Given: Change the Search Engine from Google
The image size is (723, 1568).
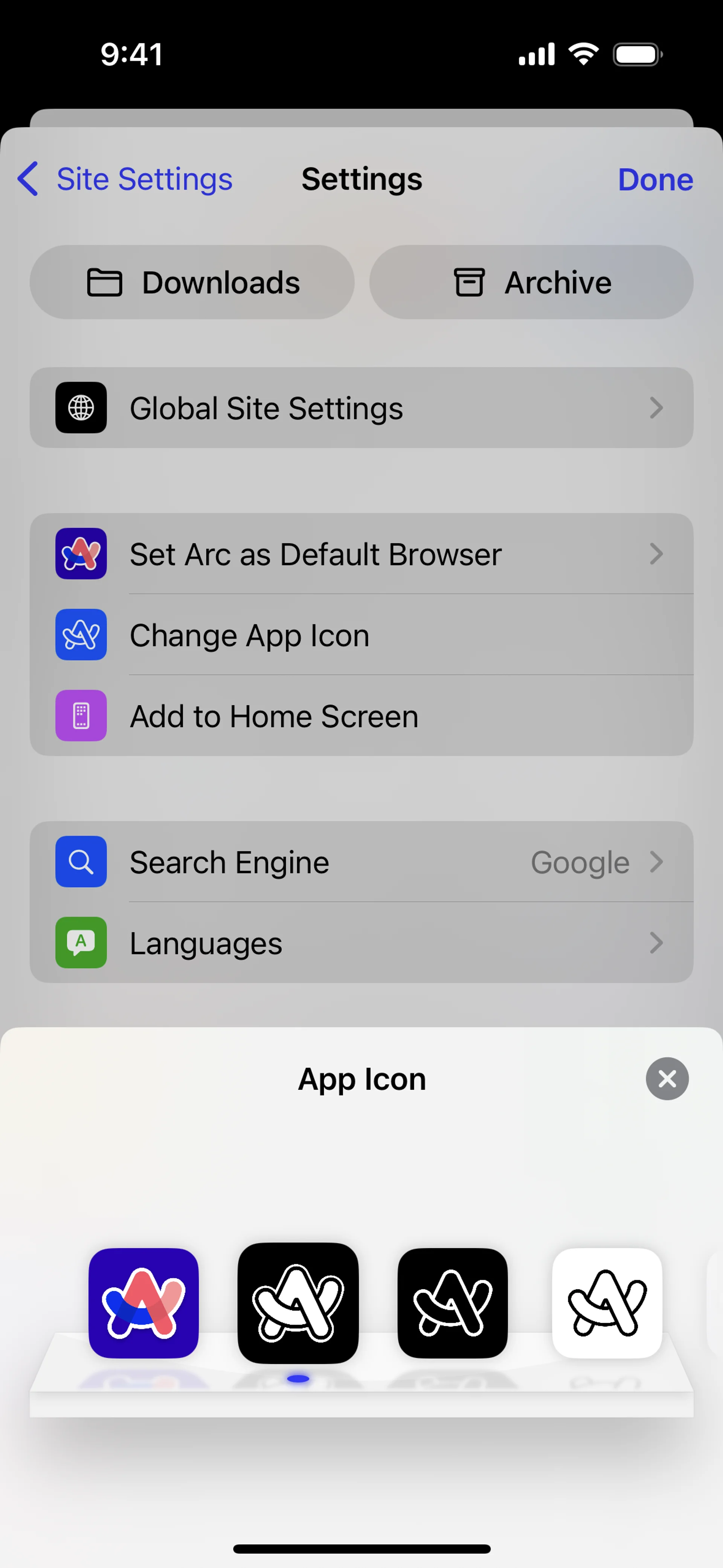Looking at the screenshot, I should click(361, 862).
